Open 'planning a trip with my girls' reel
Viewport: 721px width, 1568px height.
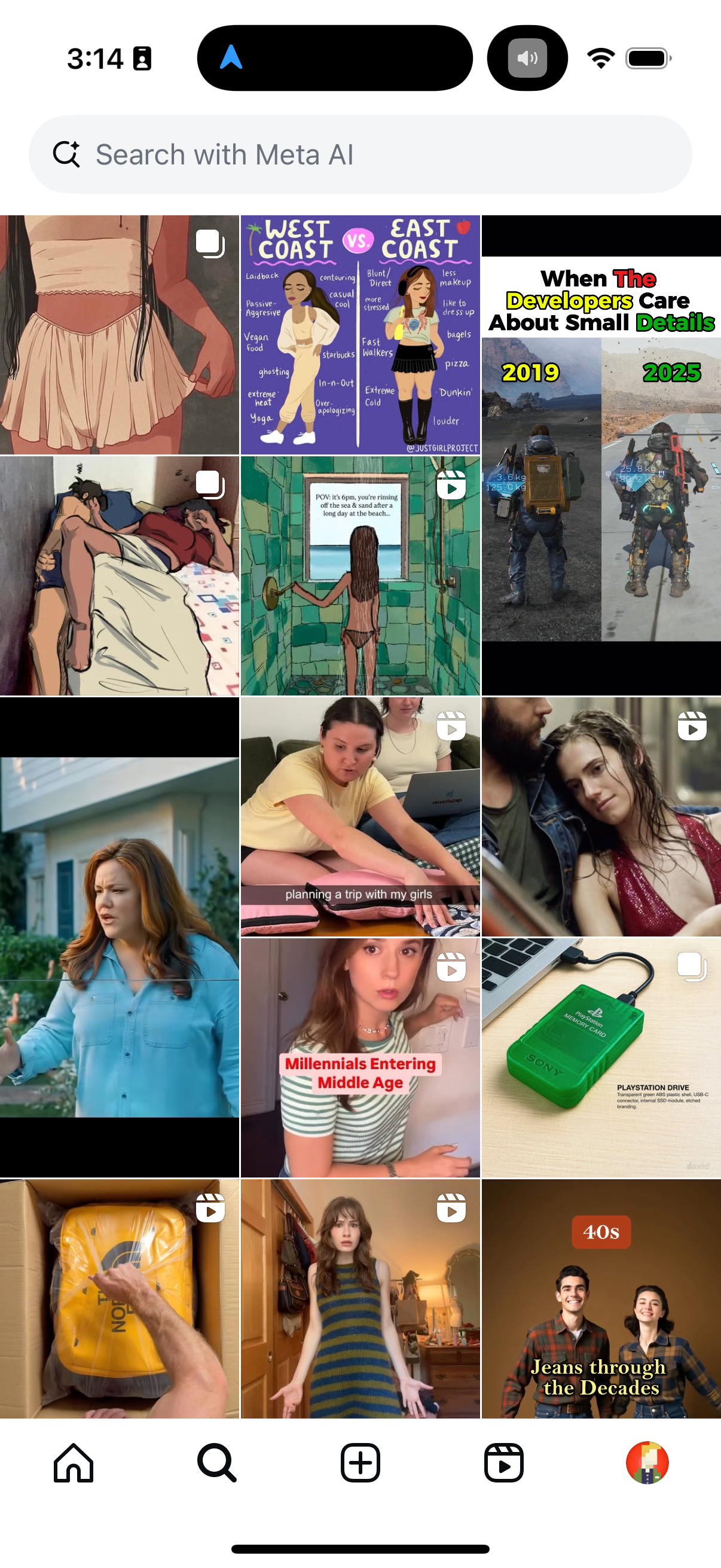pos(360,817)
